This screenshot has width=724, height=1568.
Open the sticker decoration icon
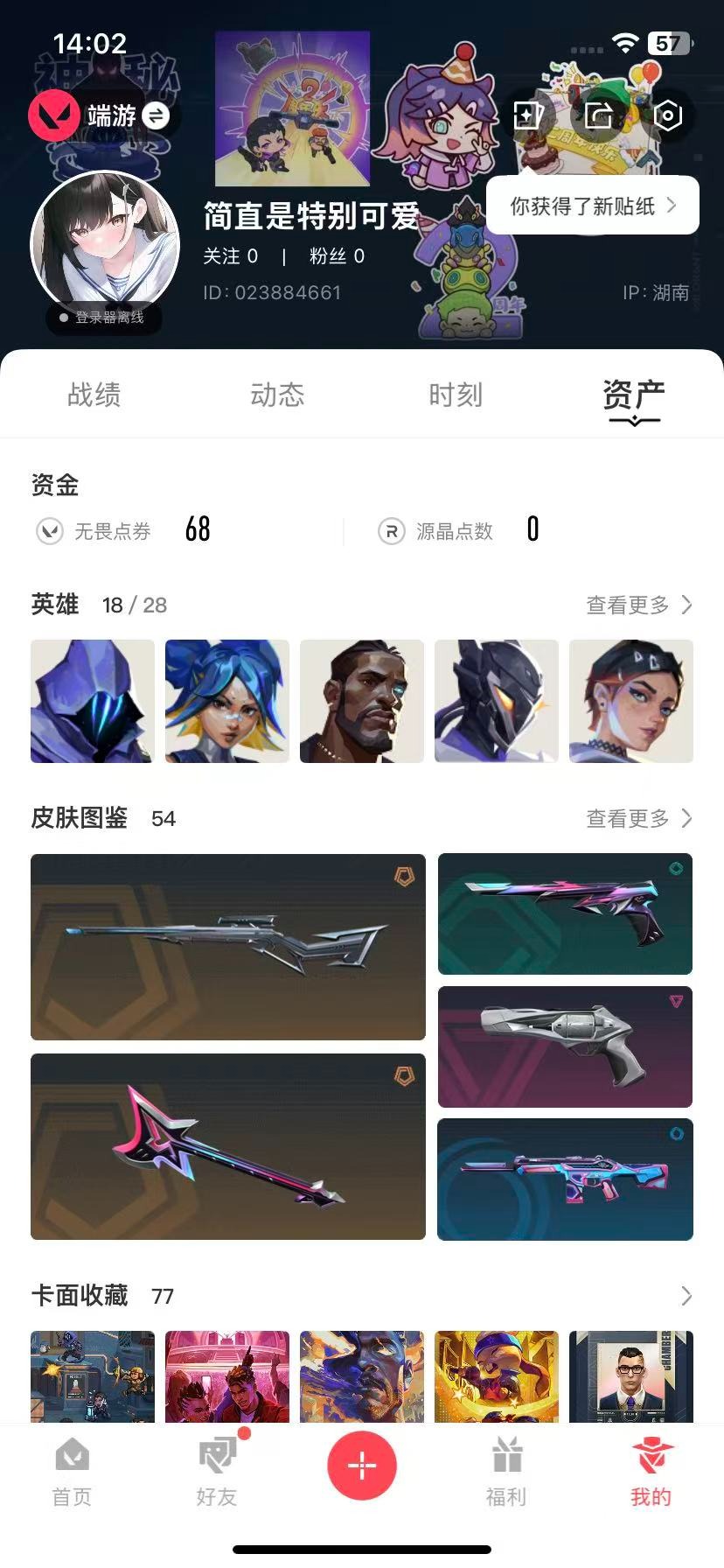tap(529, 115)
